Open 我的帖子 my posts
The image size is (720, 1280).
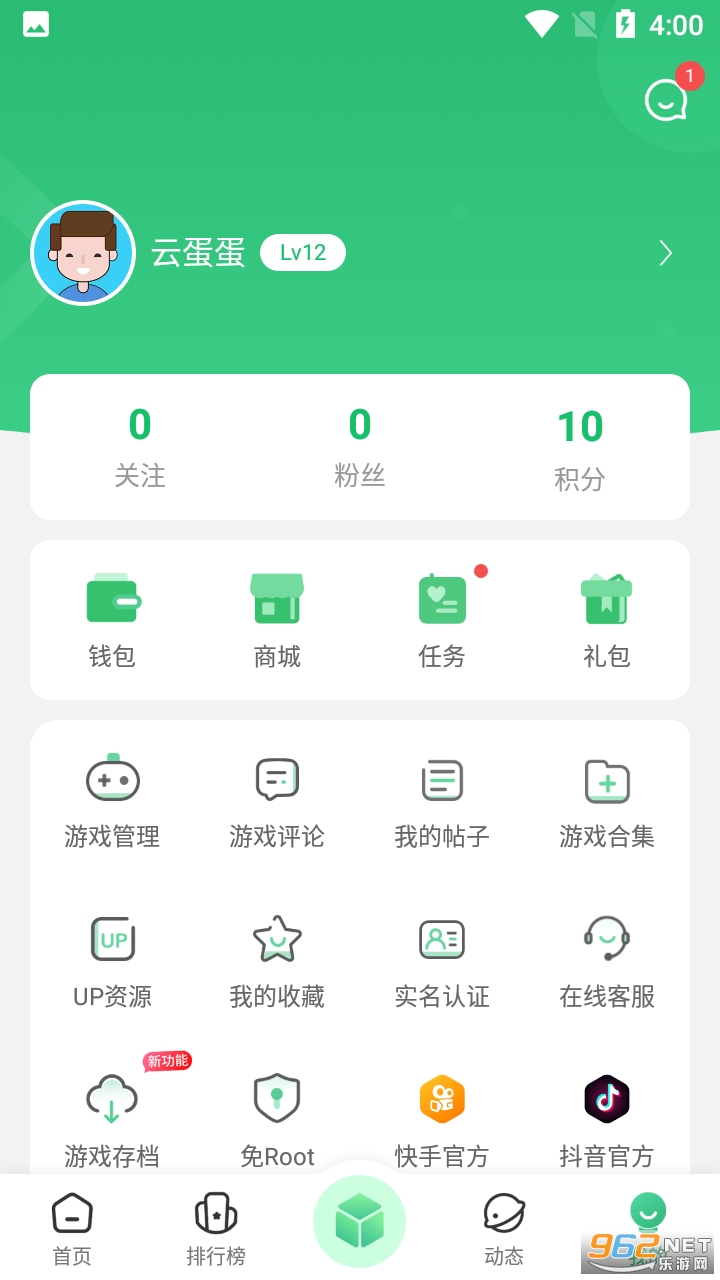click(x=442, y=800)
